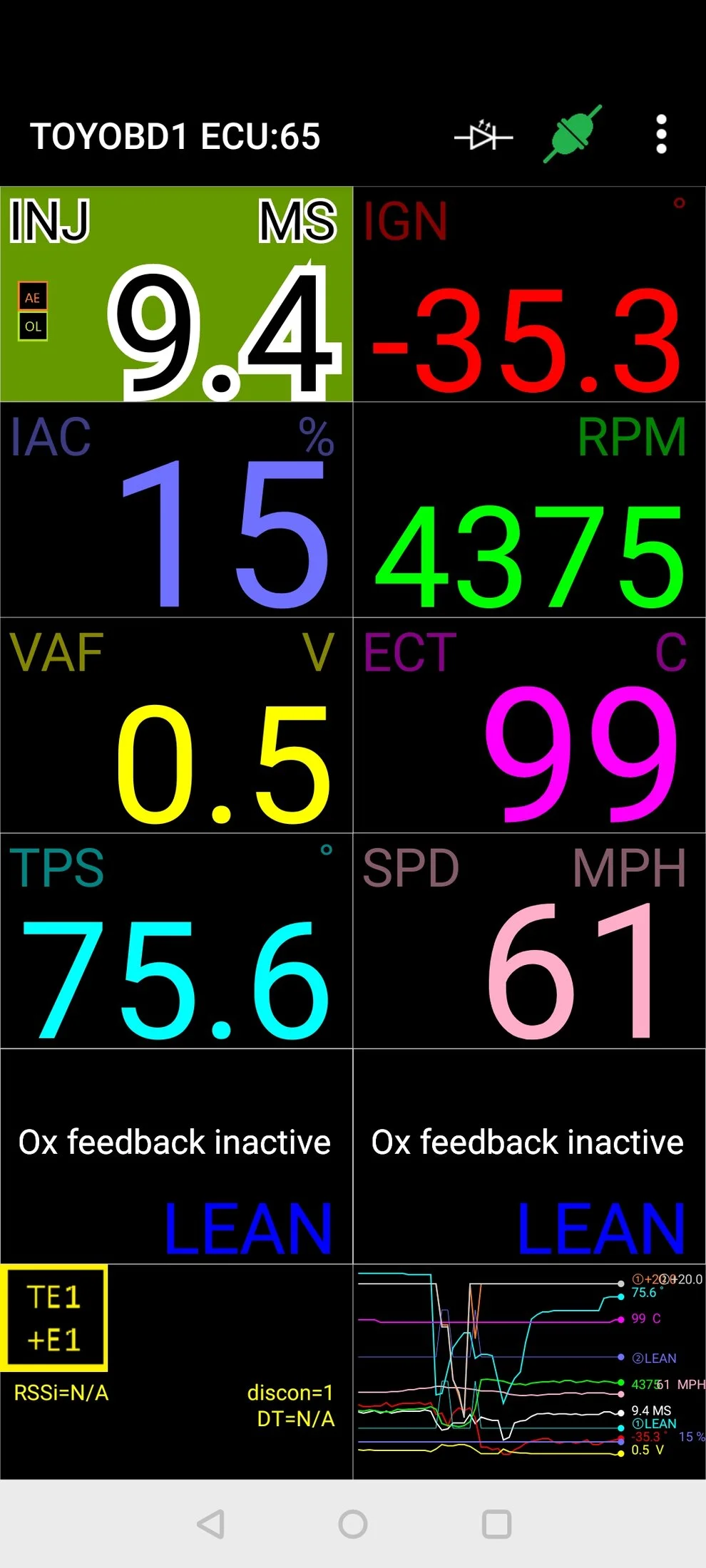This screenshot has height=1568, width=706.
Task: Open the IAC percent gauge tile
Action: [176, 510]
